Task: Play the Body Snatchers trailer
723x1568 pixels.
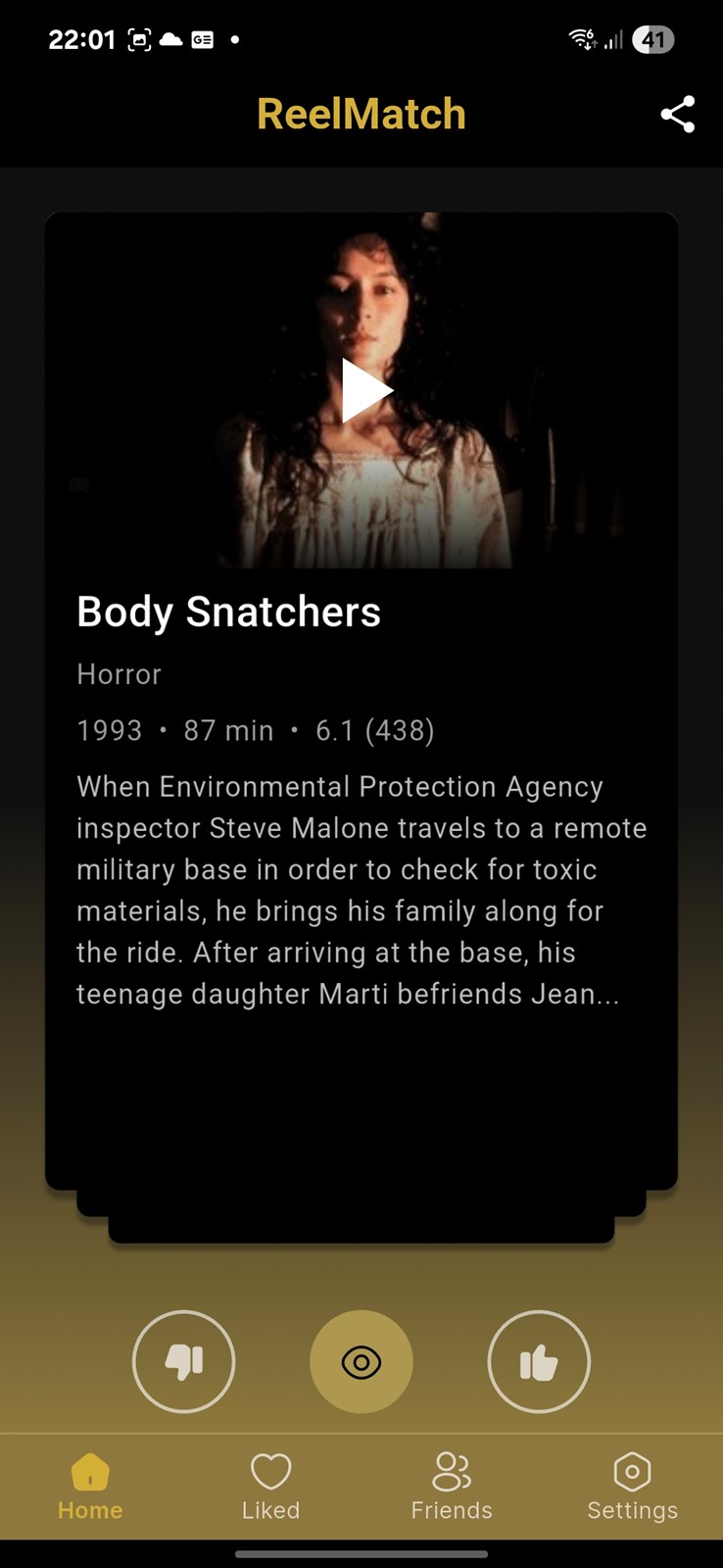Action: [366, 391]
